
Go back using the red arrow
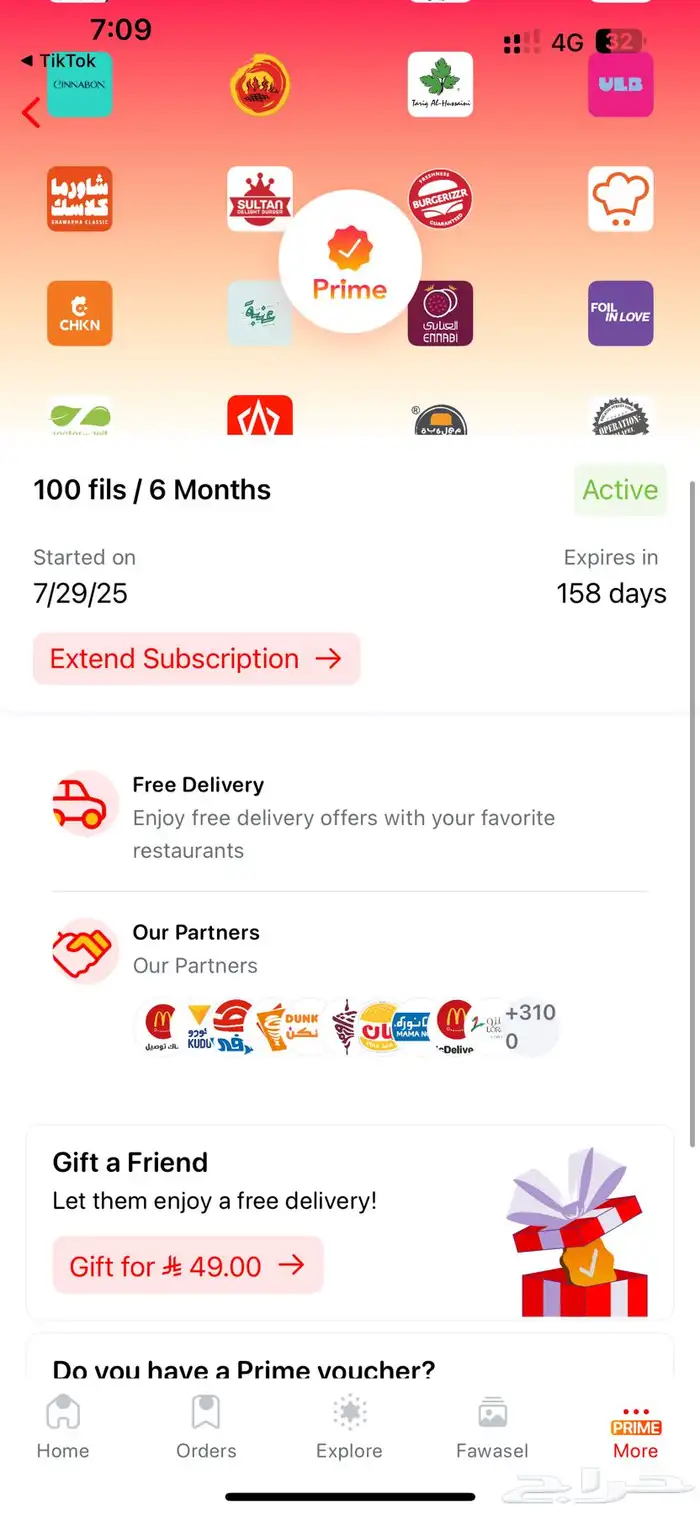[31, 113]
